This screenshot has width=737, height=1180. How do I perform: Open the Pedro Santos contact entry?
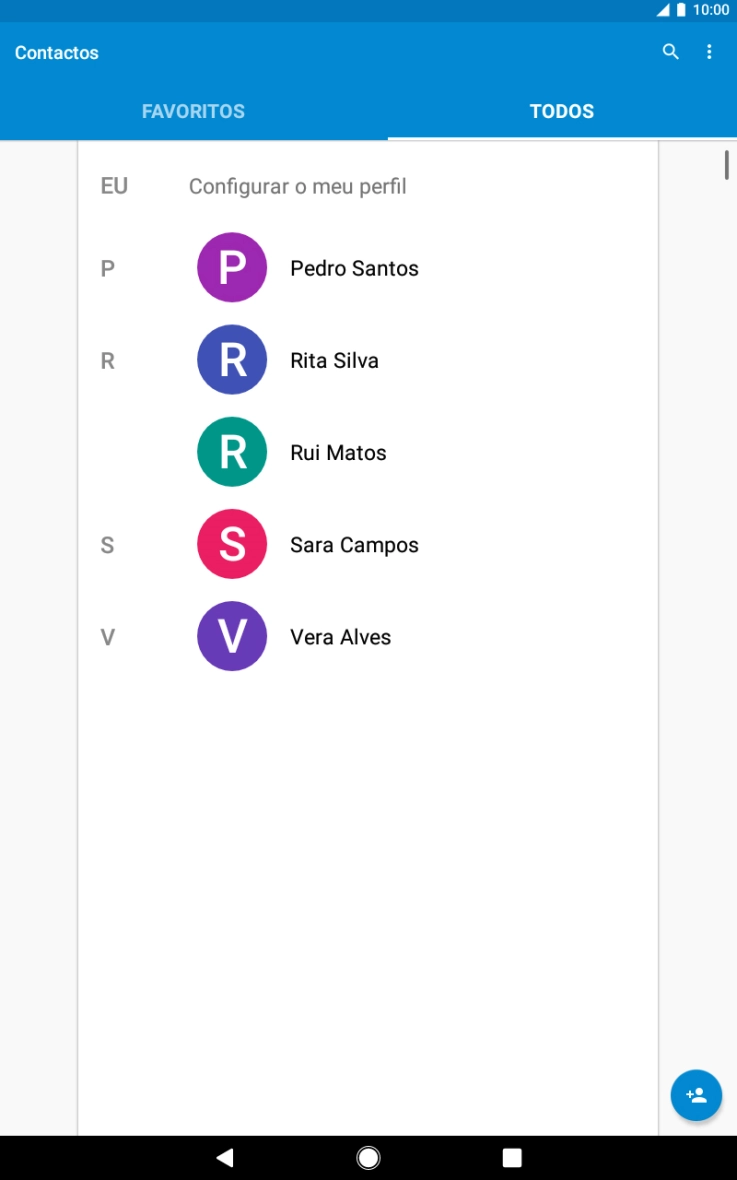(x=354, y=267)
